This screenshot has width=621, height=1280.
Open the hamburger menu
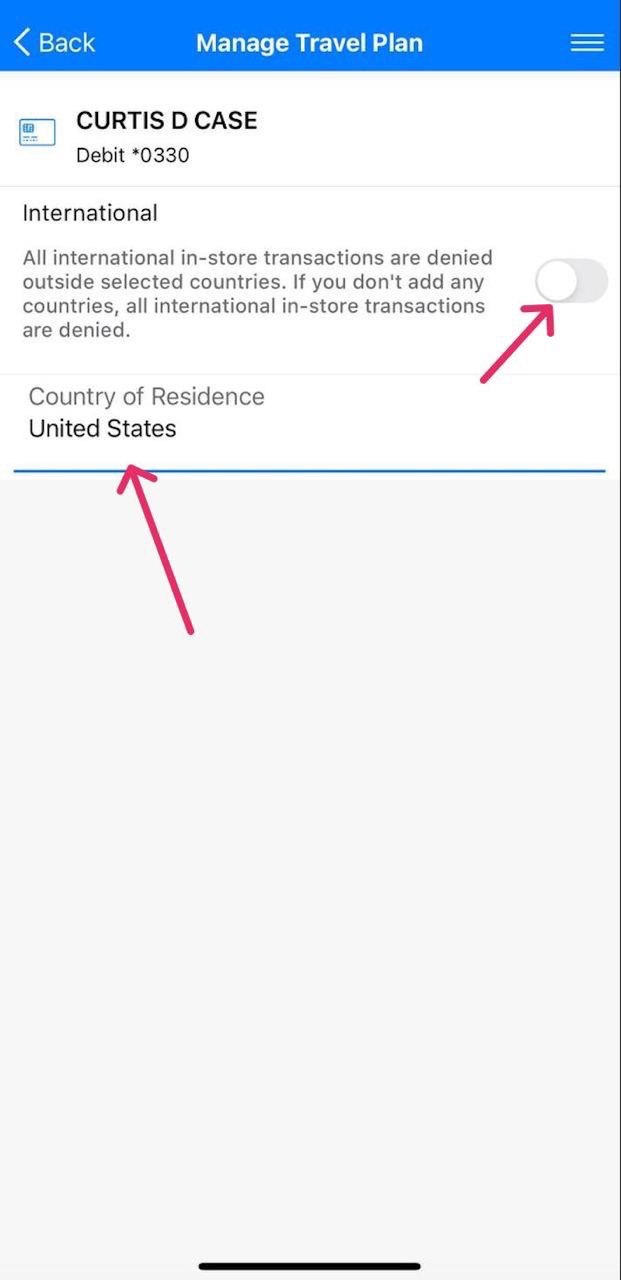tap(586, 42)
